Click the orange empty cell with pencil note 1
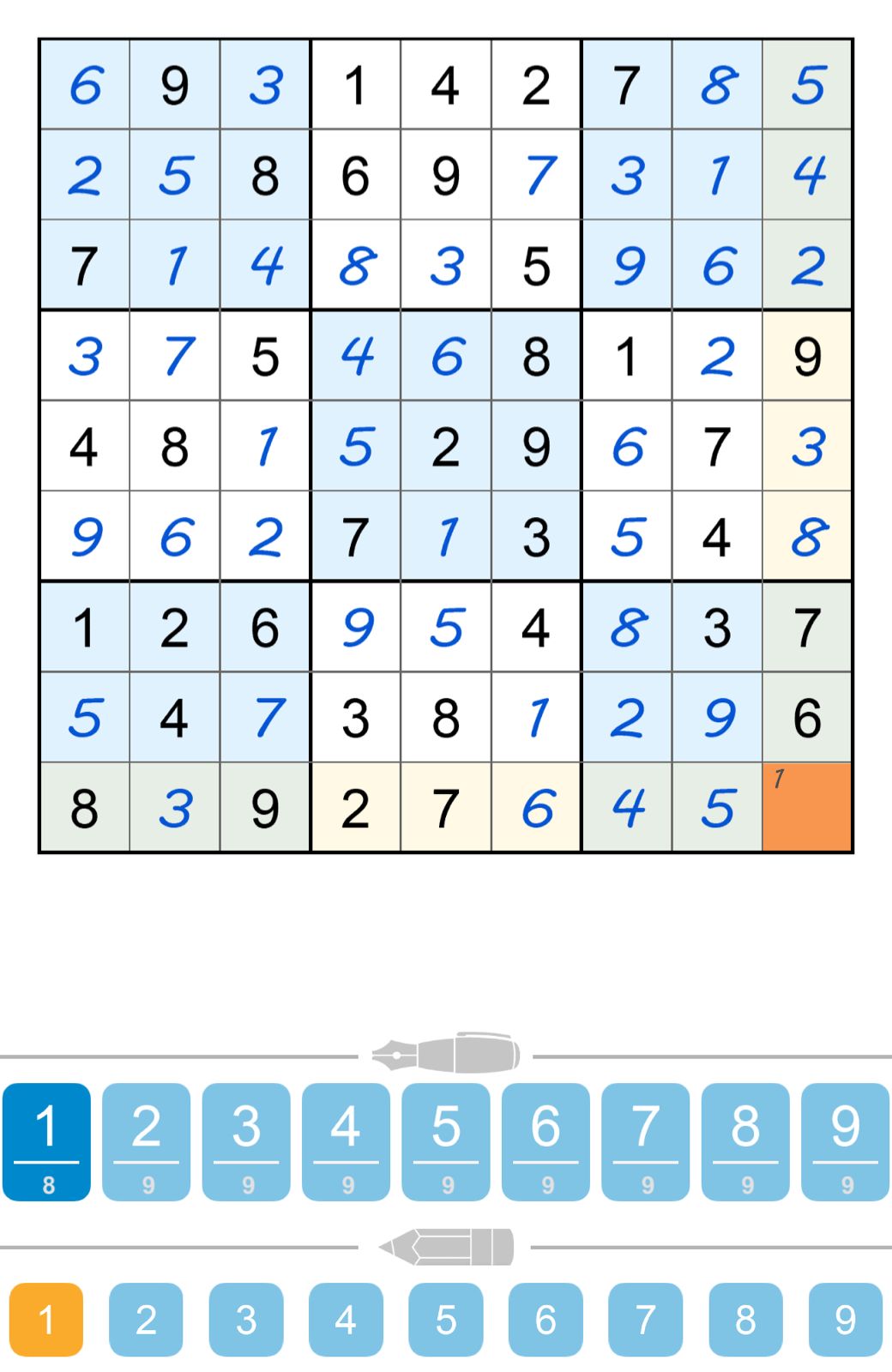The image size is (892, 1372). click(x=806, y=806)
